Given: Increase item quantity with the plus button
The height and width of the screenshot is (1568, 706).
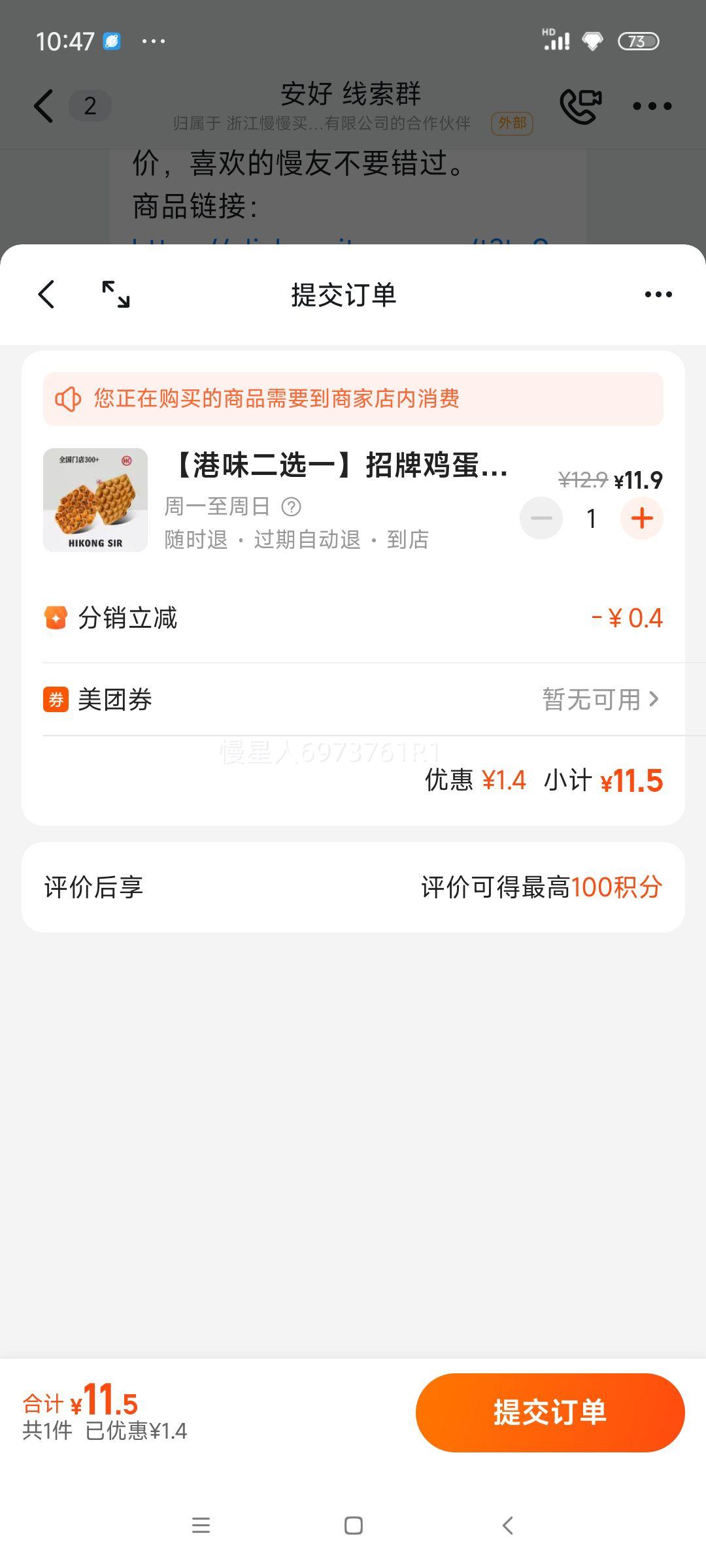Looking at the screenshot, I should 641,518.
